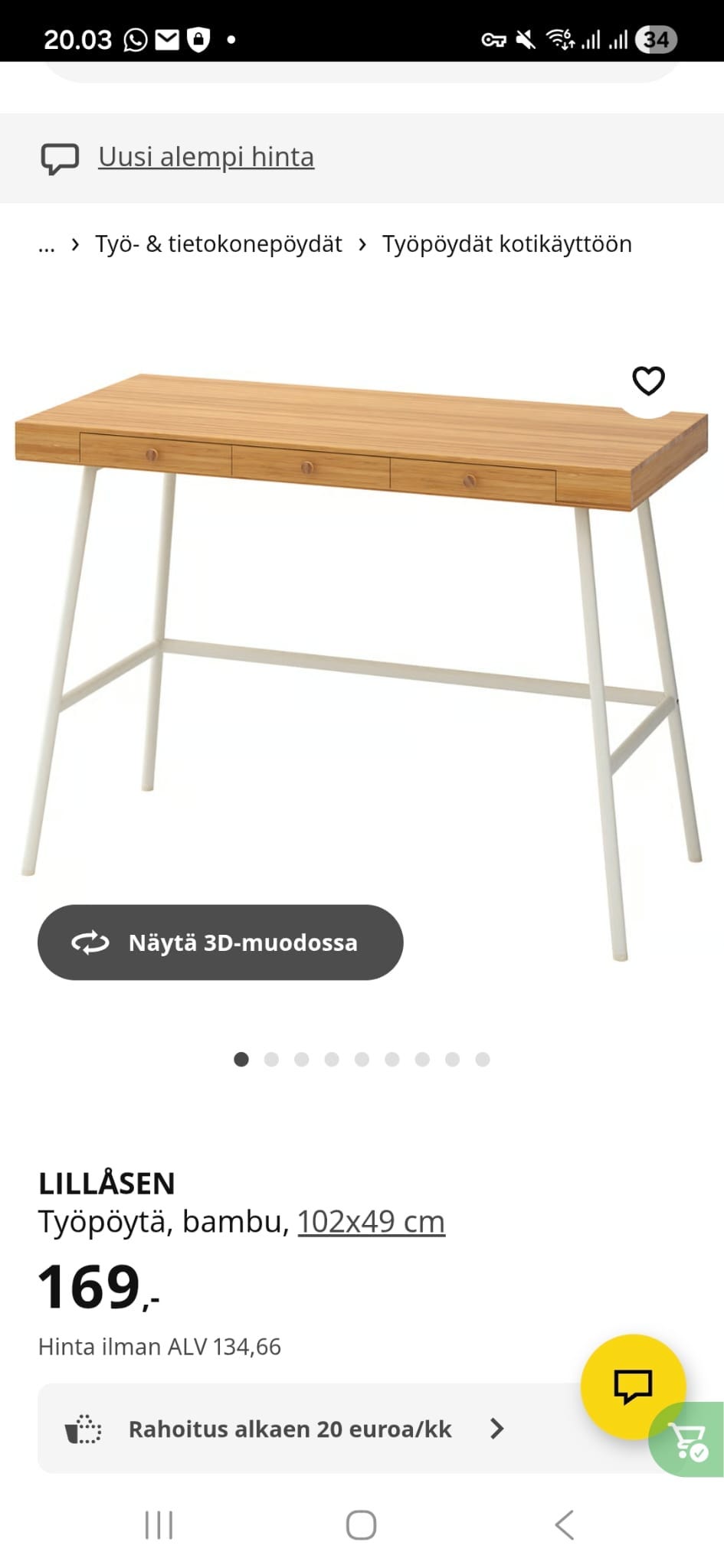Expand the collapsed breadcrumb ellipsis
The width and height of the screenshot is (724, 1568).
tap(47, 245)
